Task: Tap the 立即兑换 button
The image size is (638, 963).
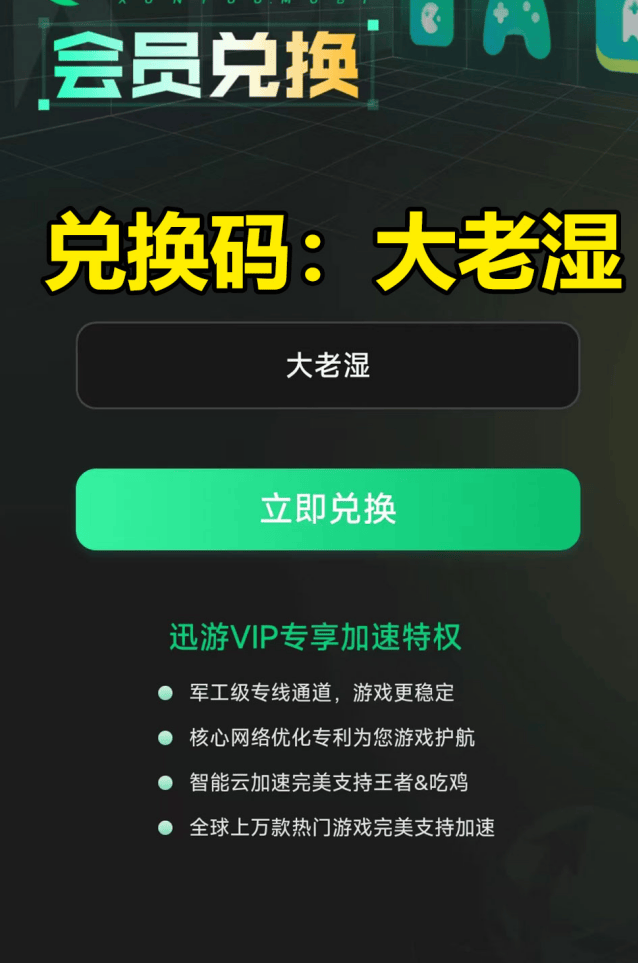Action: [x=328, y=509]
